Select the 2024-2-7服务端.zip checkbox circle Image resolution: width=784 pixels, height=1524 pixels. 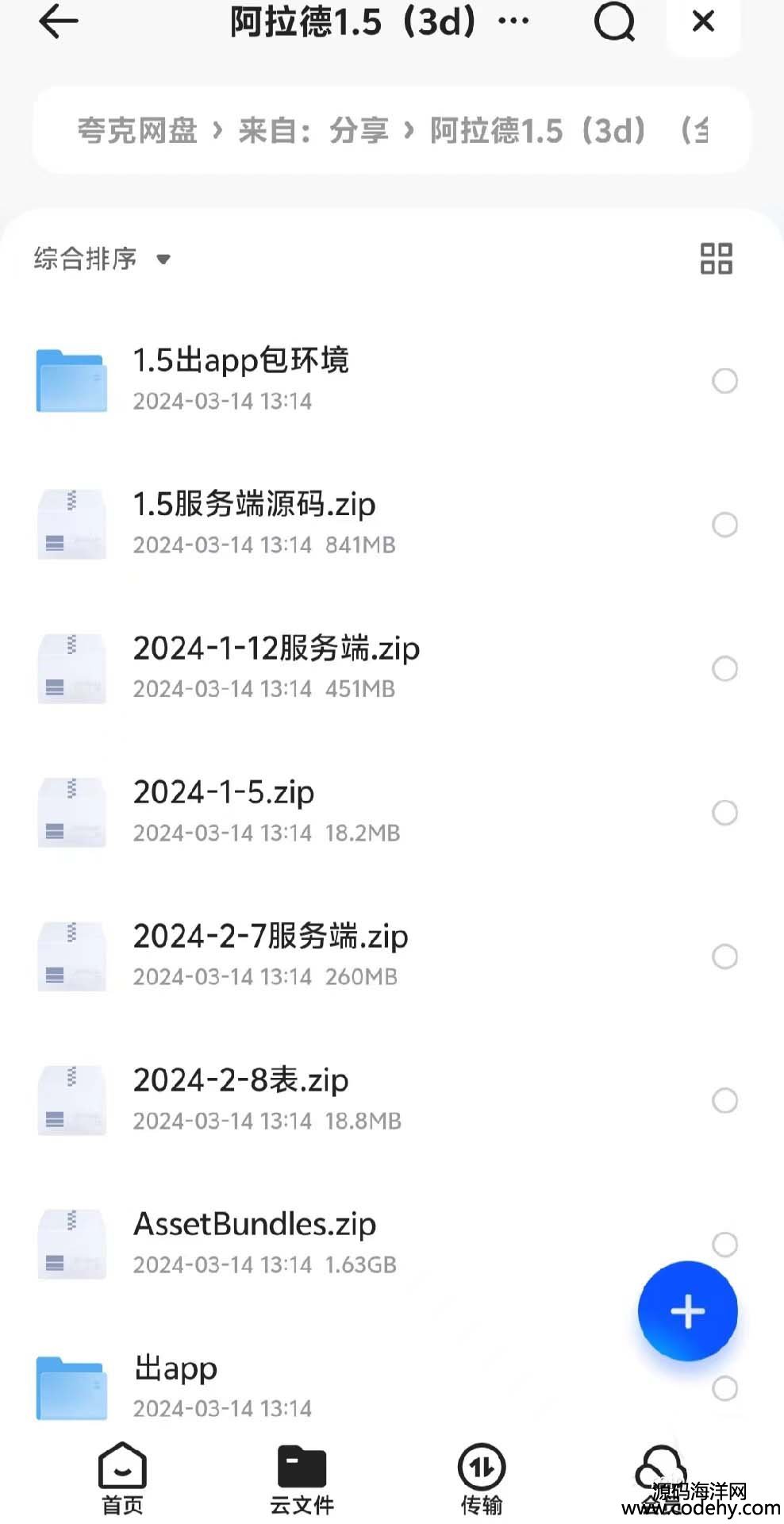tap(724, 956)
